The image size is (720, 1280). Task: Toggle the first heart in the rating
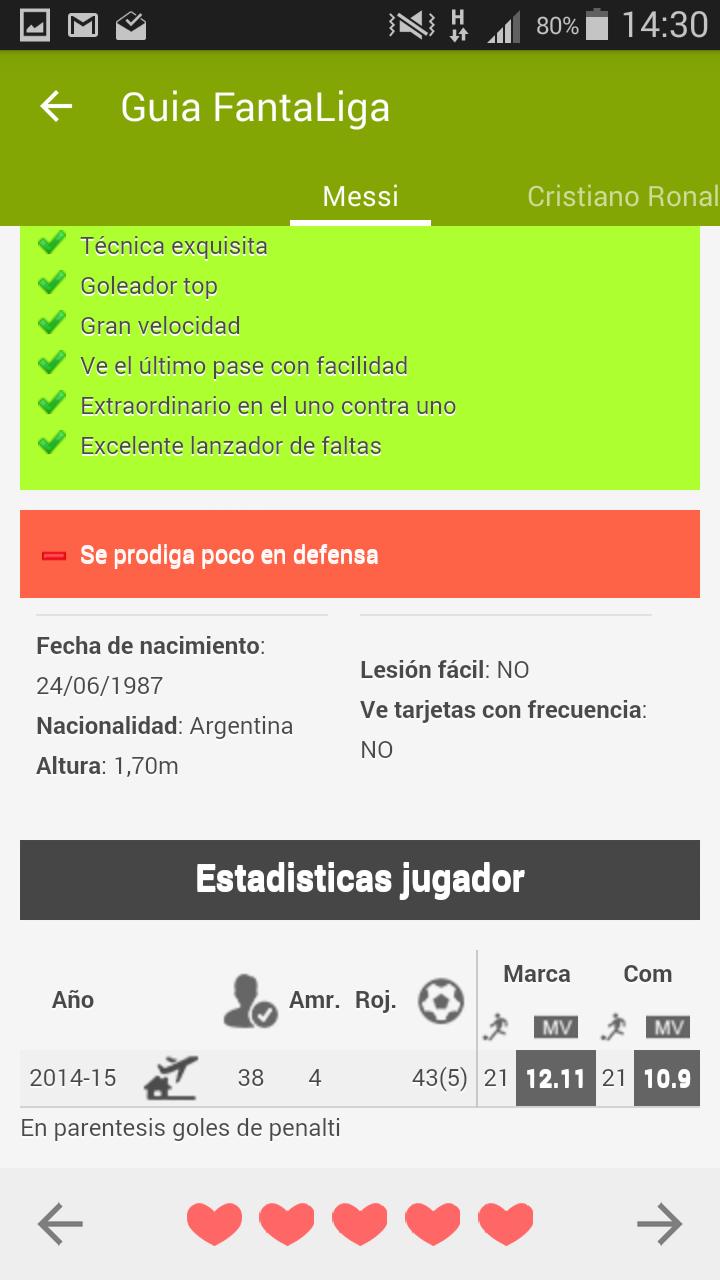pos(215,1221)
